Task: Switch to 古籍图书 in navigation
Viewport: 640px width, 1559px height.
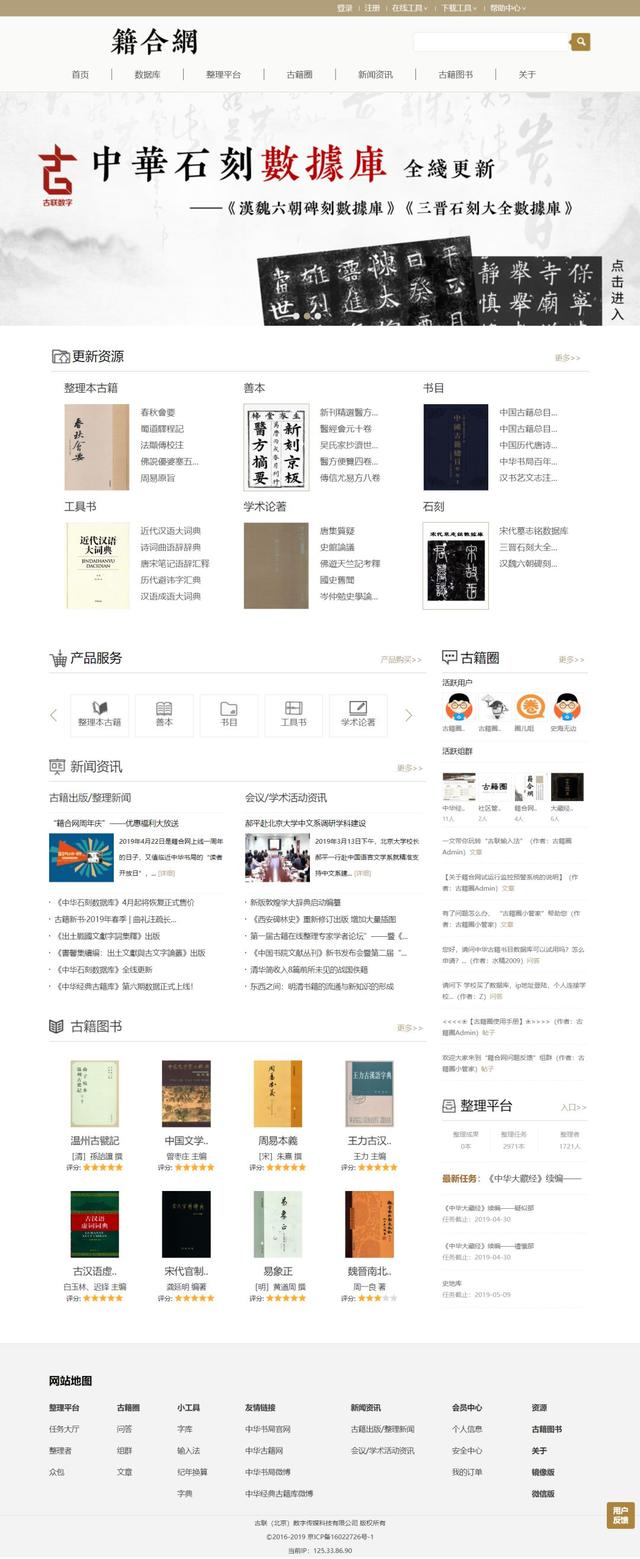Action: tap(455, 75)
